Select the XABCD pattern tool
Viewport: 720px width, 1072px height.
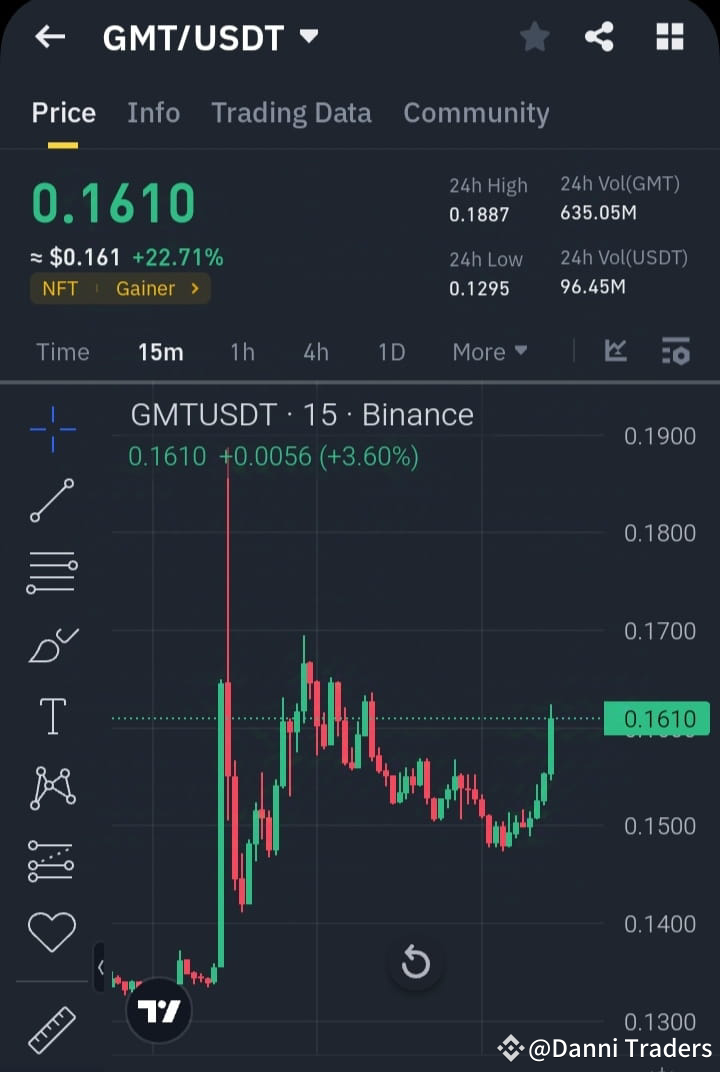pos(51,787)
